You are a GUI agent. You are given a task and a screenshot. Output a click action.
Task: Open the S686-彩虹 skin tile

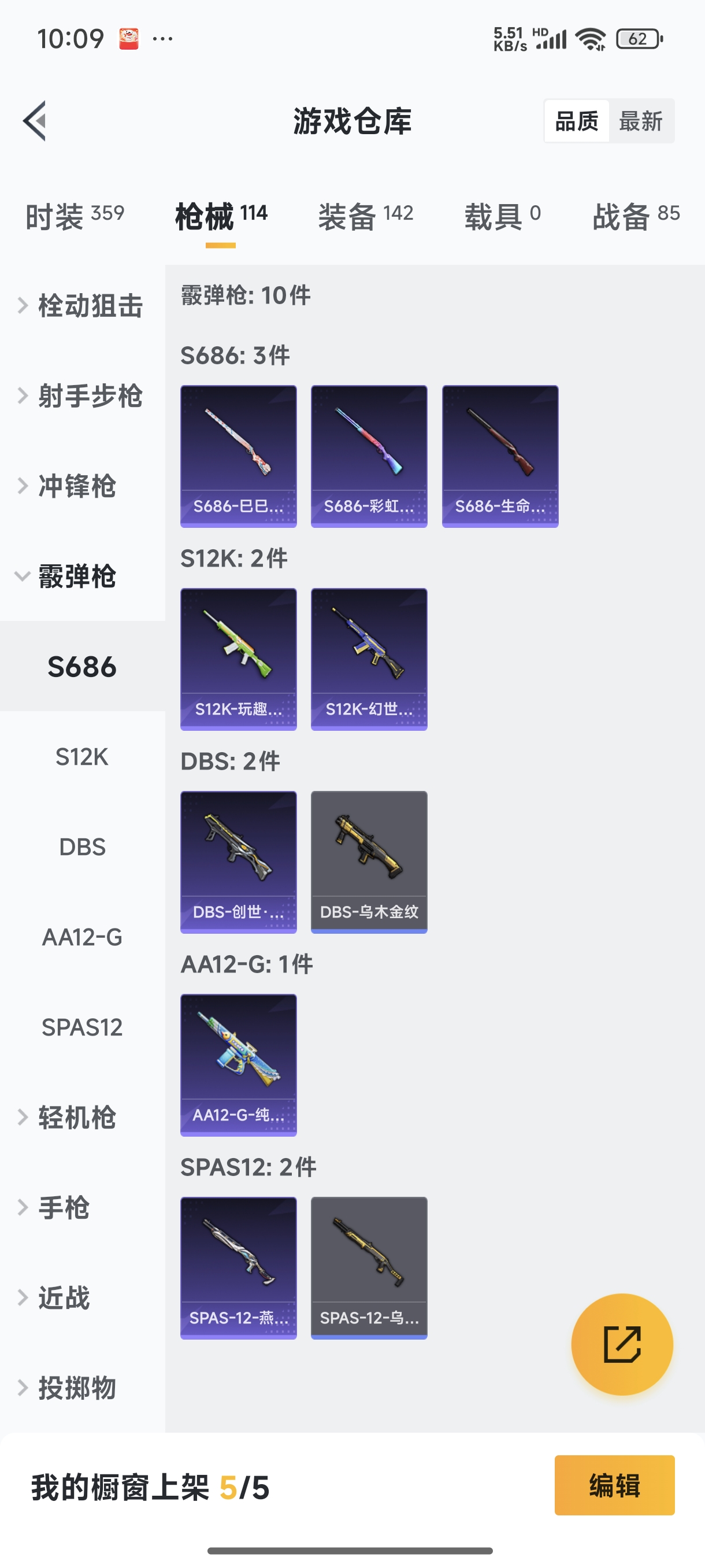tap(369, 456)
